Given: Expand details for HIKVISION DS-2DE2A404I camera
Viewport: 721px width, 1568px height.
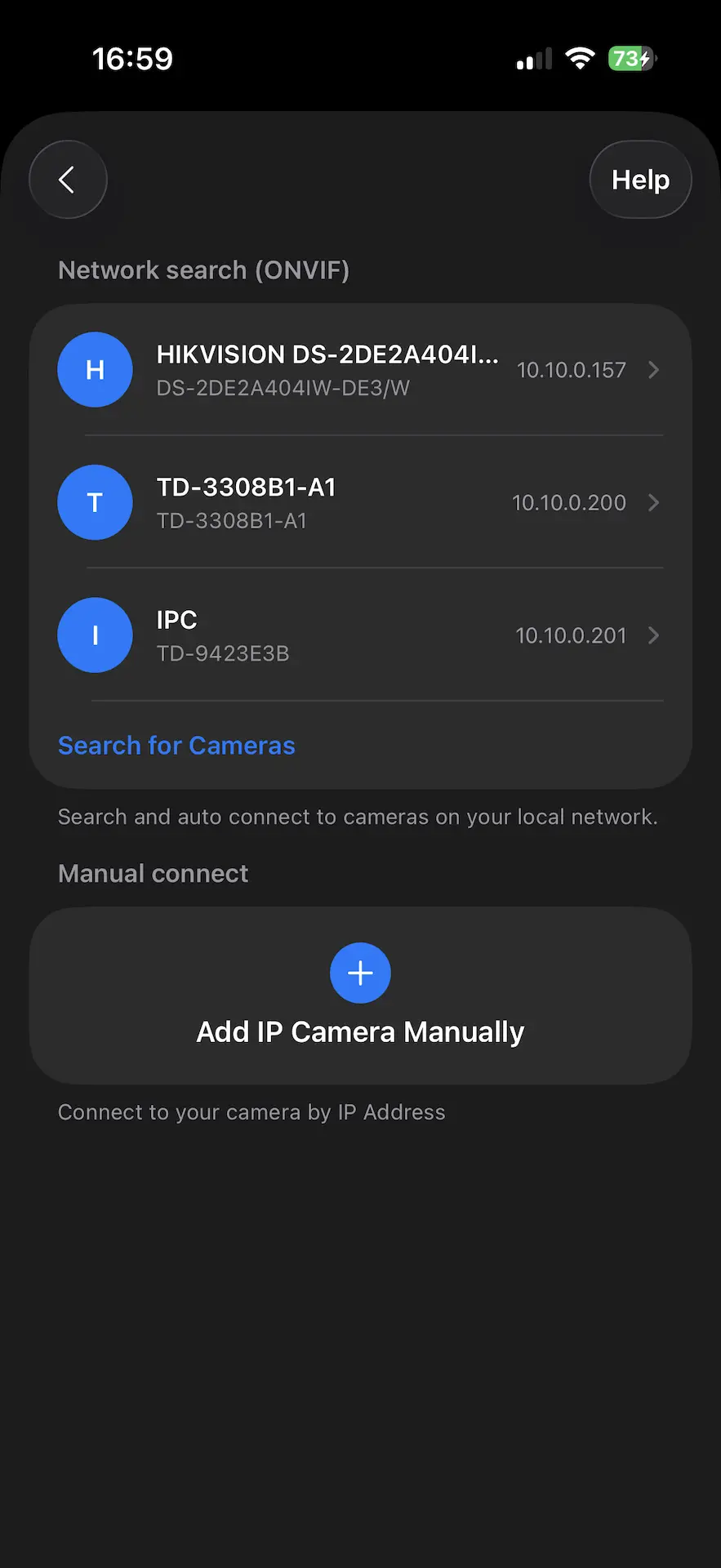Looking at the screenshot, I should (x=653, y=369).
